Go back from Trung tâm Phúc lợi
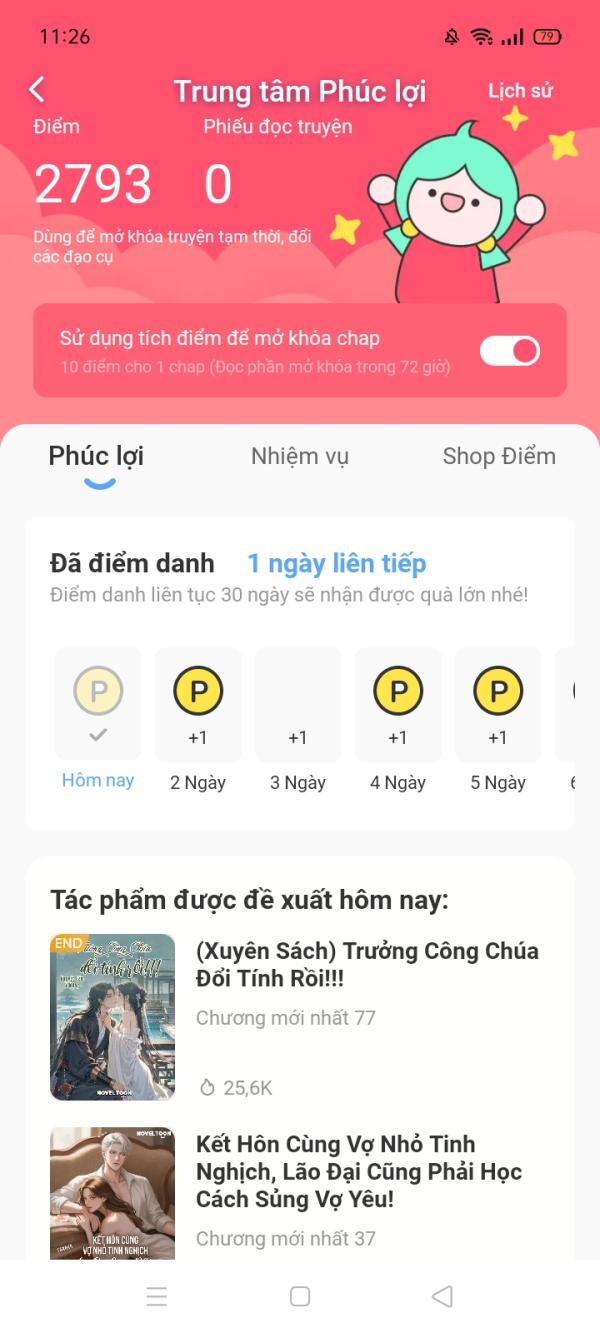This screenshot has height=1333, width=600. (37, 90)
